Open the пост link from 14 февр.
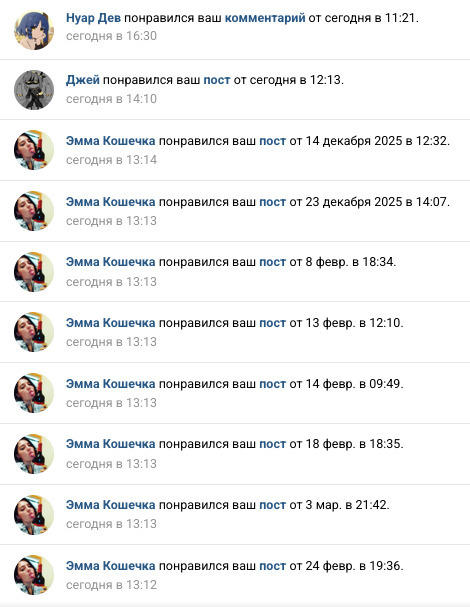 (x=273, y=384)
